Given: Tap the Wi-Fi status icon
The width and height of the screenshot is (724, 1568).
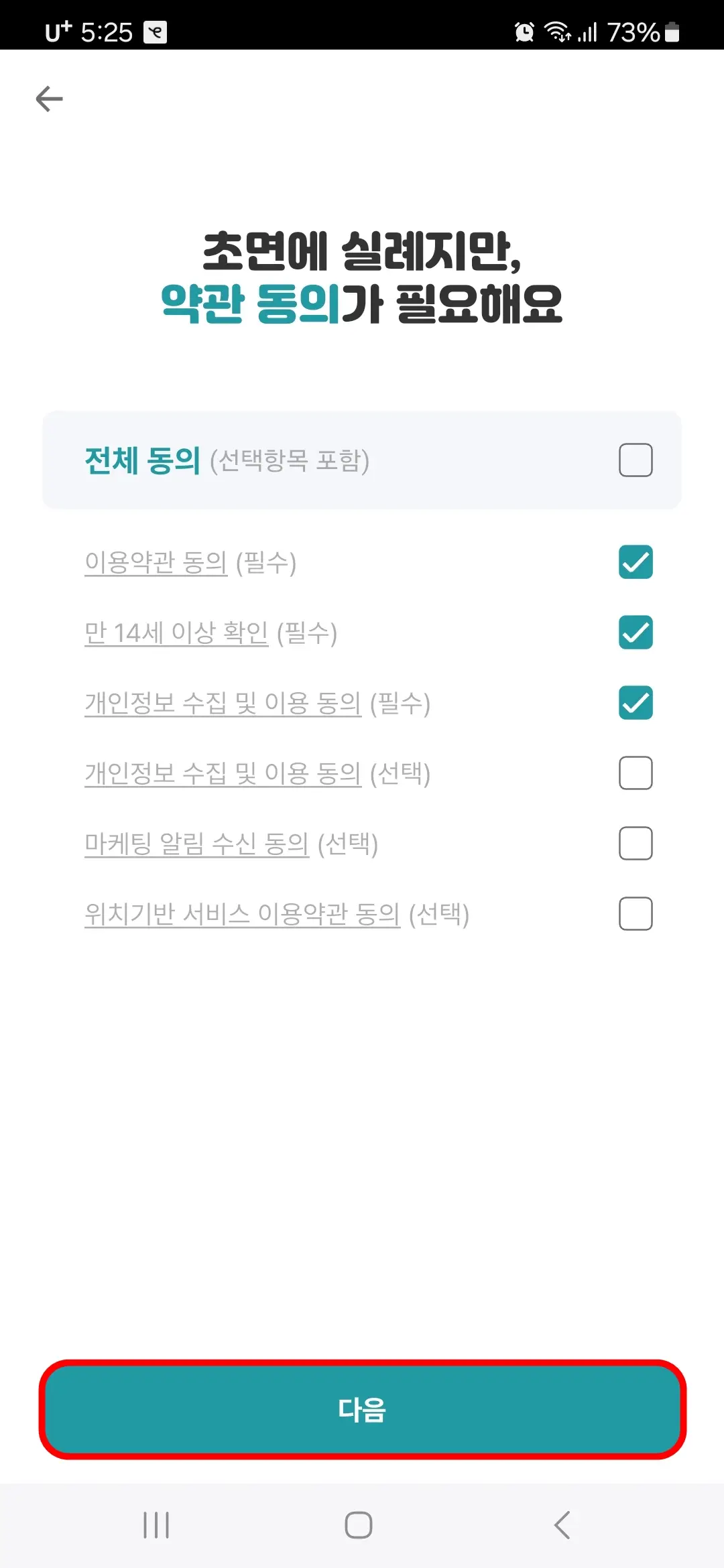Looking at the screenshot, I should [556, 30].
